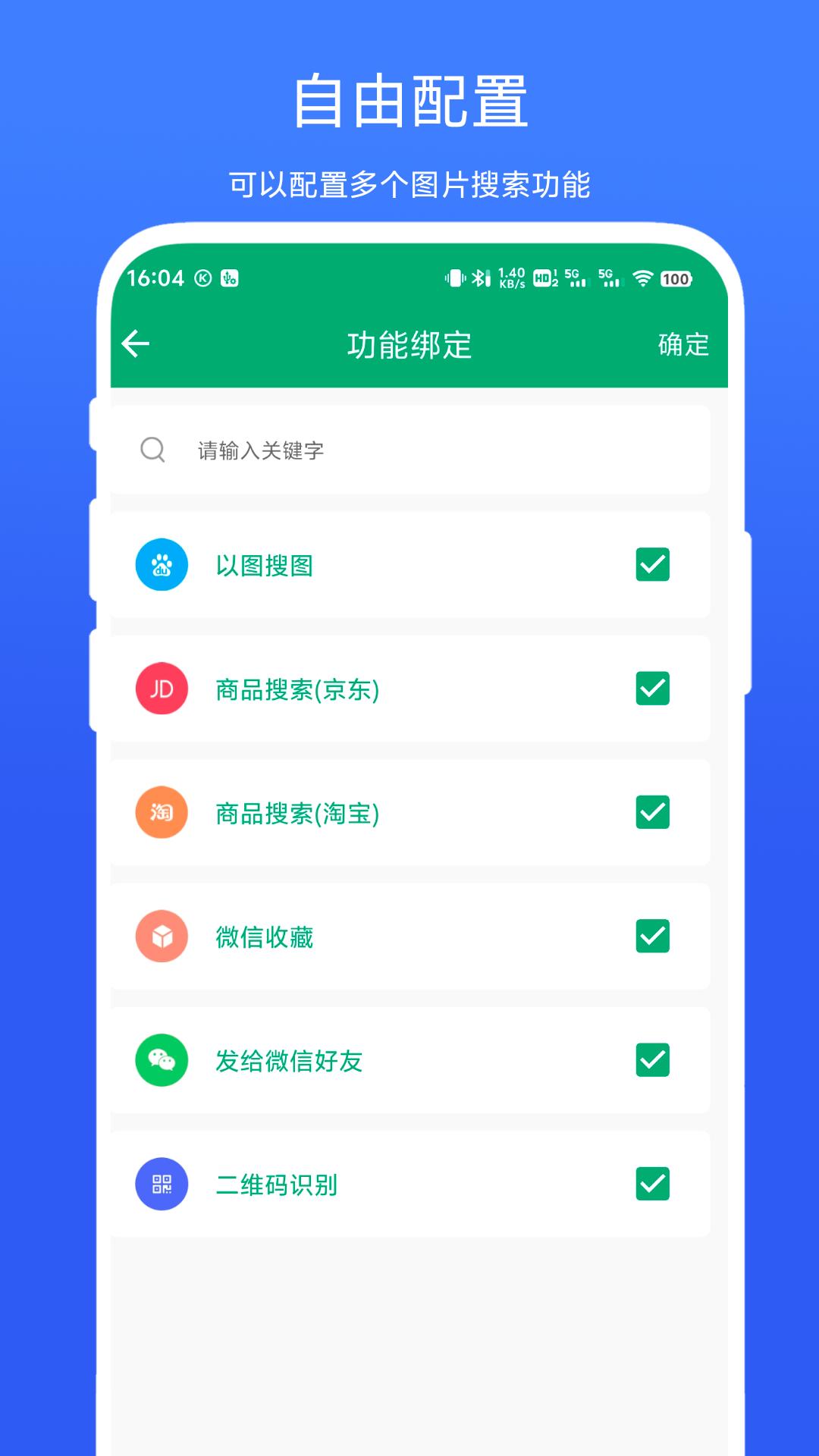819x1456 pixels.
Task: Select the WeChat icon beside 发给微信好友
Action: pyautogui.click(x=161, y=1061)
